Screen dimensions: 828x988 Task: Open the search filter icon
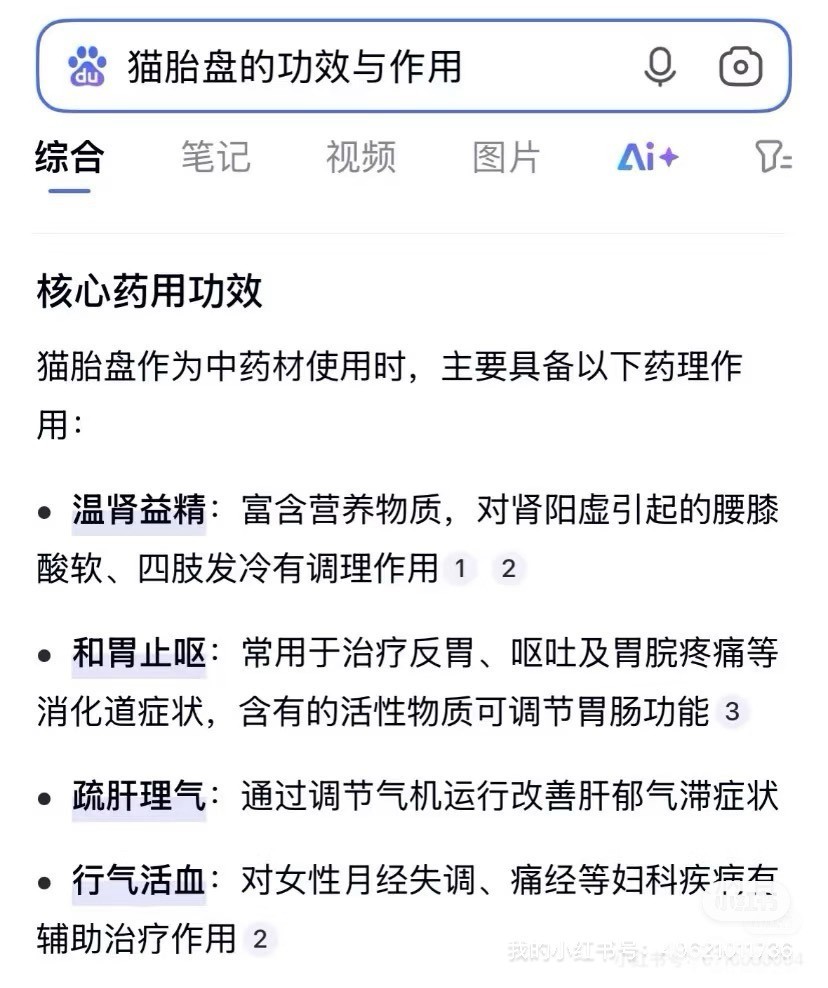tap(773, 158)
